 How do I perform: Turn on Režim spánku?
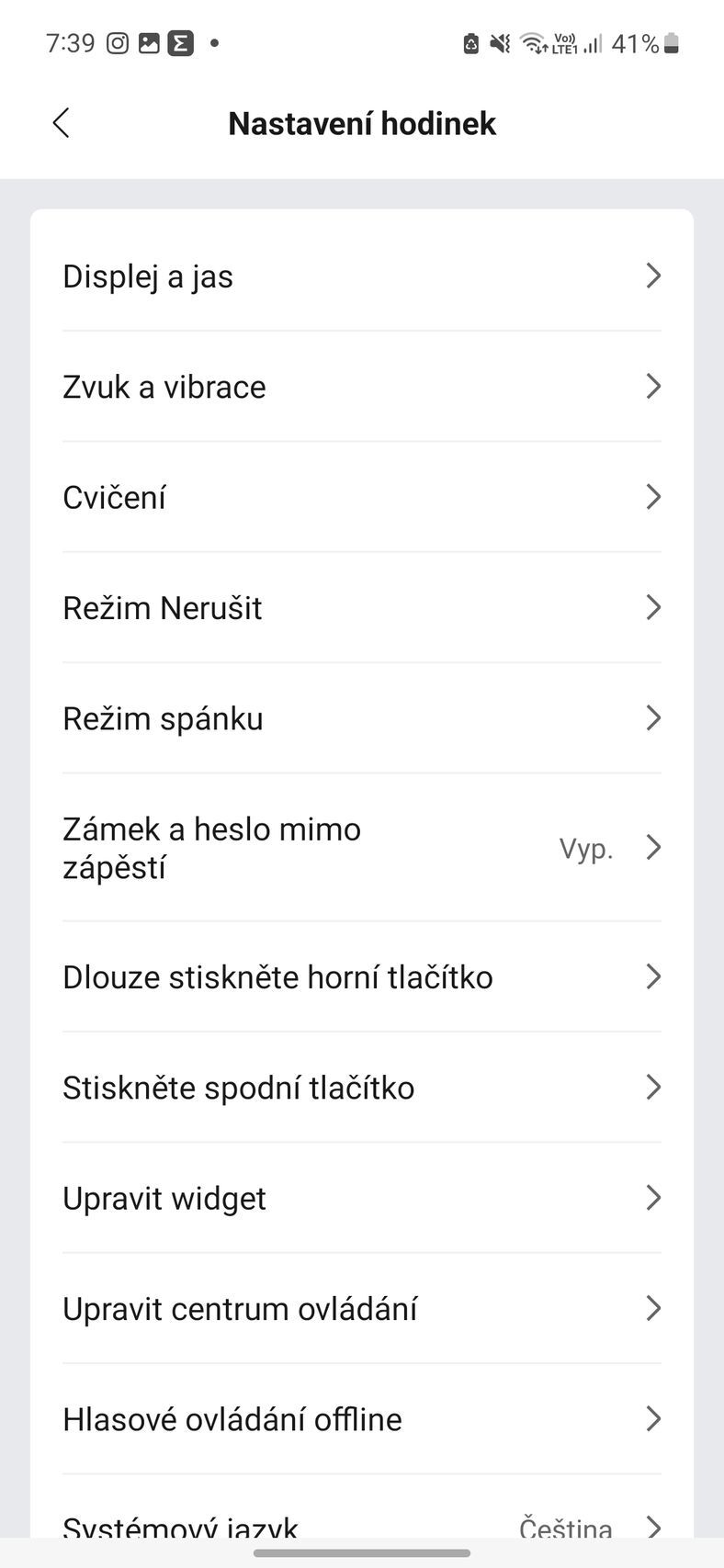pyautogui.click(x=362, y=718)
